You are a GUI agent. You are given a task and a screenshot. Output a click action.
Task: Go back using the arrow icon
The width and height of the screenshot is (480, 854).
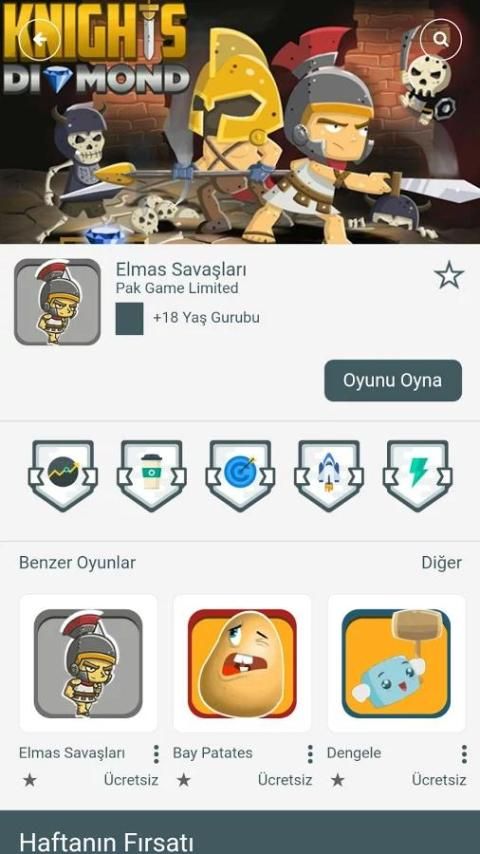pos(39,39)
